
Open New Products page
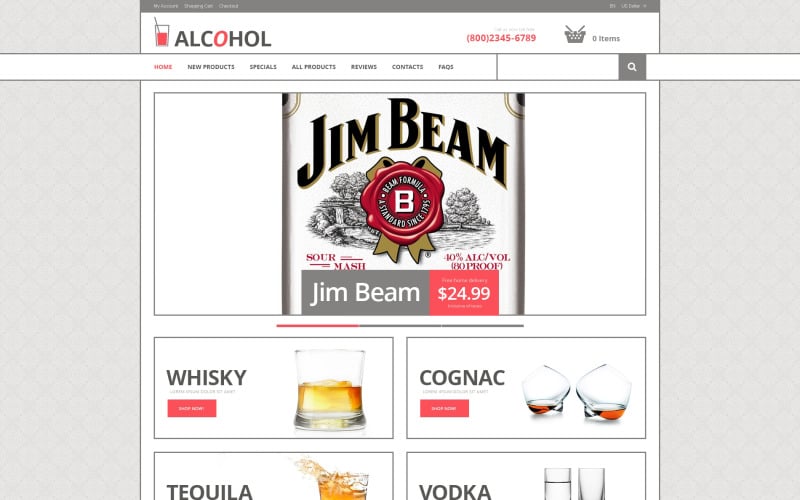coord(211,67)
